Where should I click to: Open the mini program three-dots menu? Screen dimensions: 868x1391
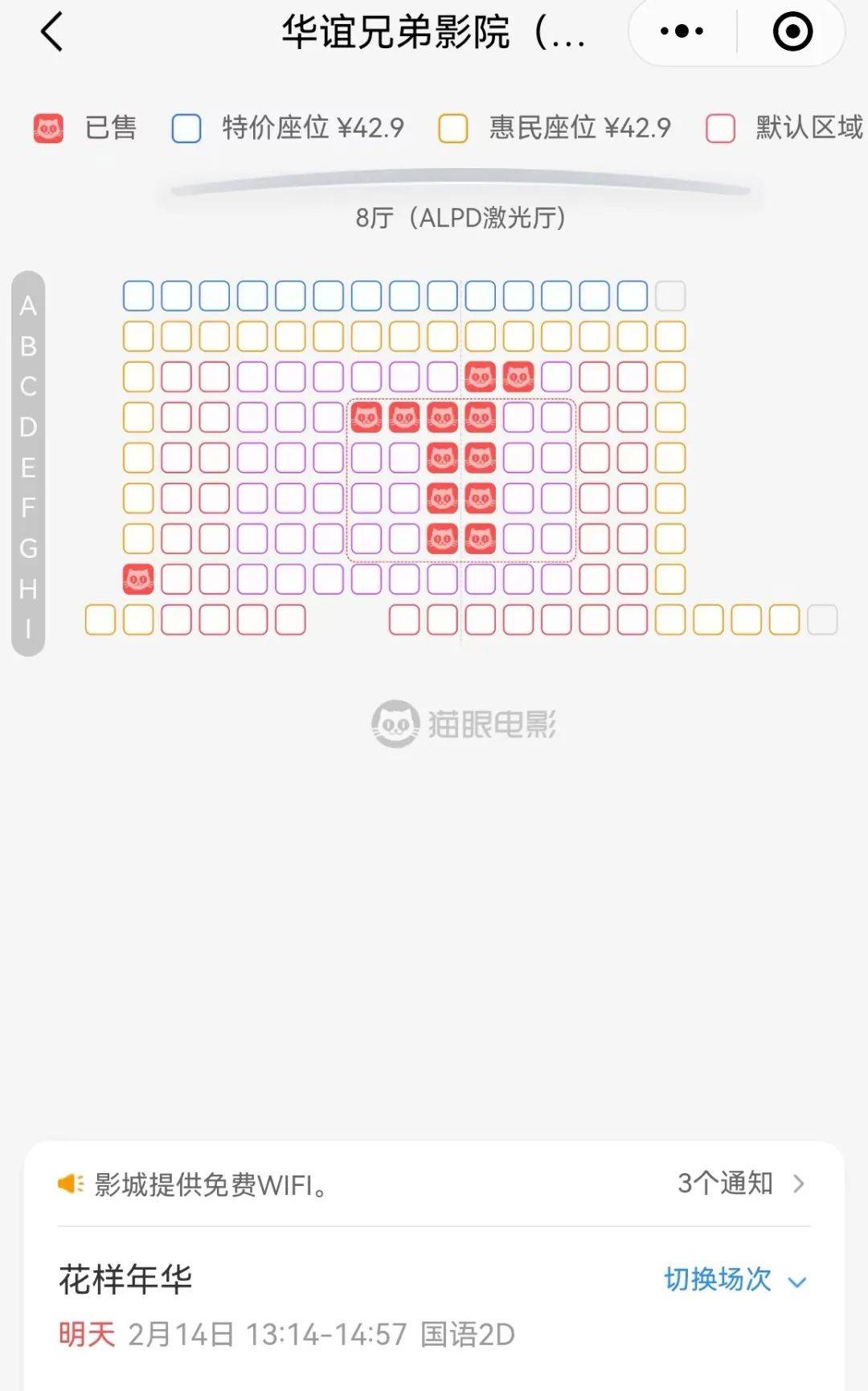pos(682,32)
